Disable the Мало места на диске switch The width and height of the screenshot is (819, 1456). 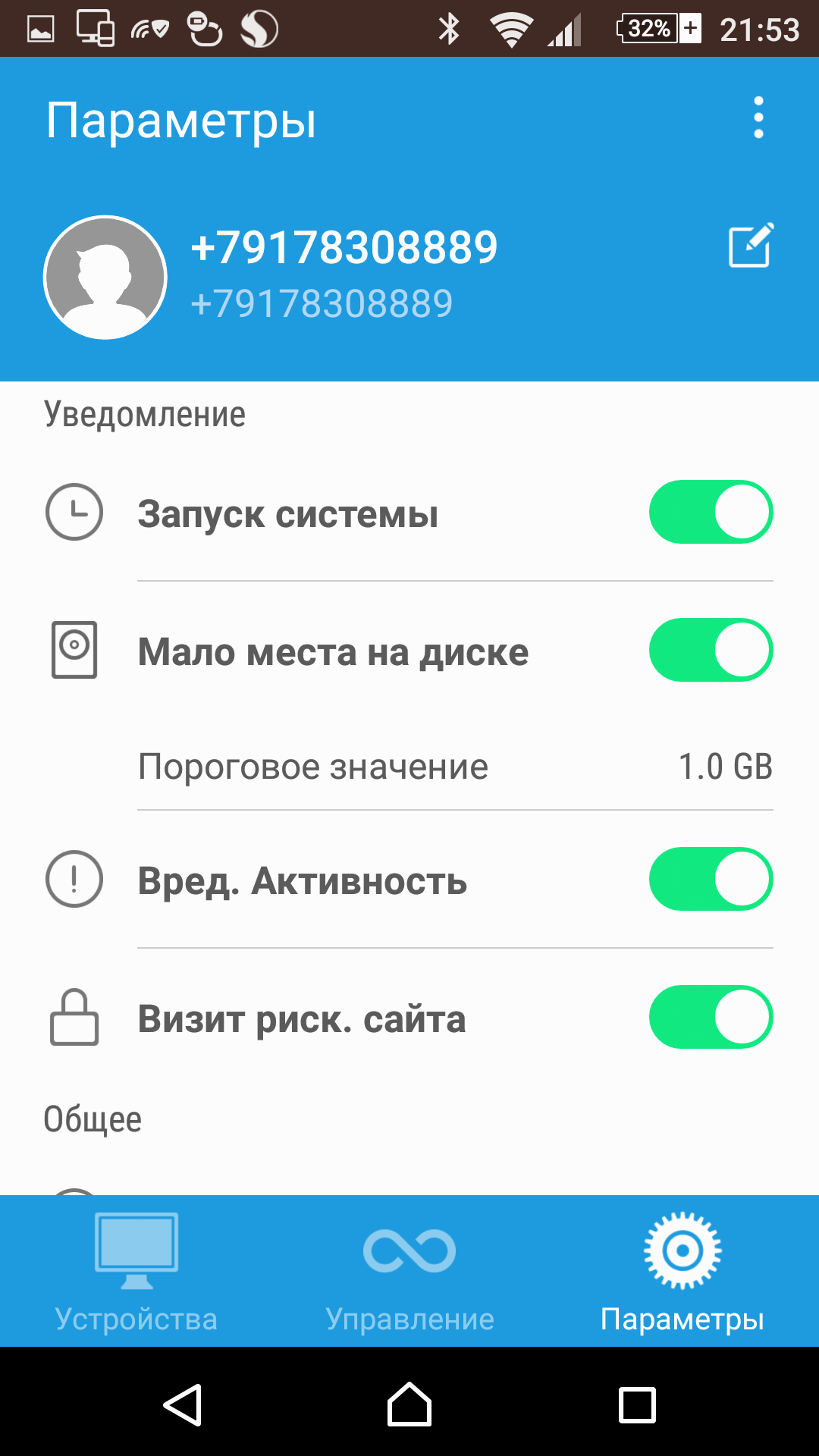tap(711, 650)
